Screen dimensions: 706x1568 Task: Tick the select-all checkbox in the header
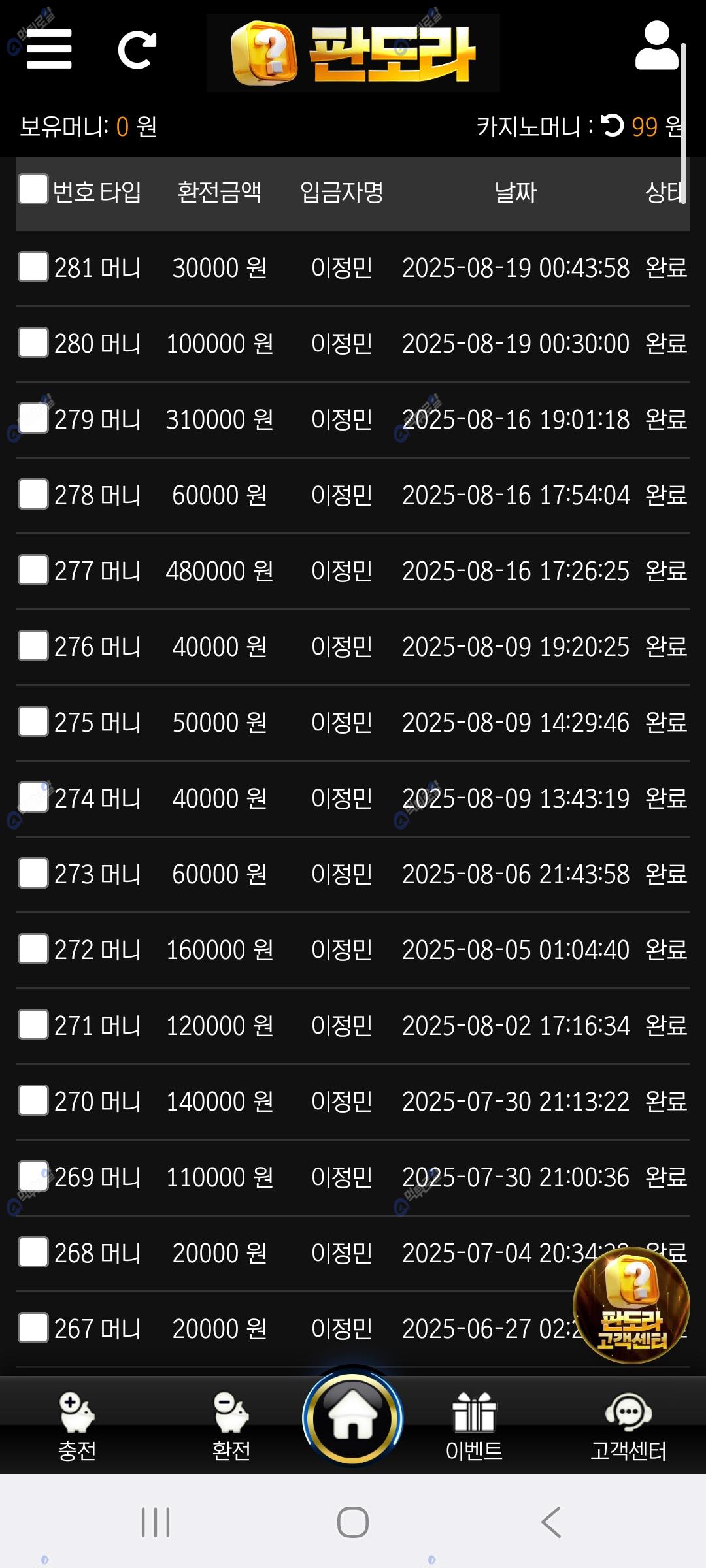[x=33, y=189]
